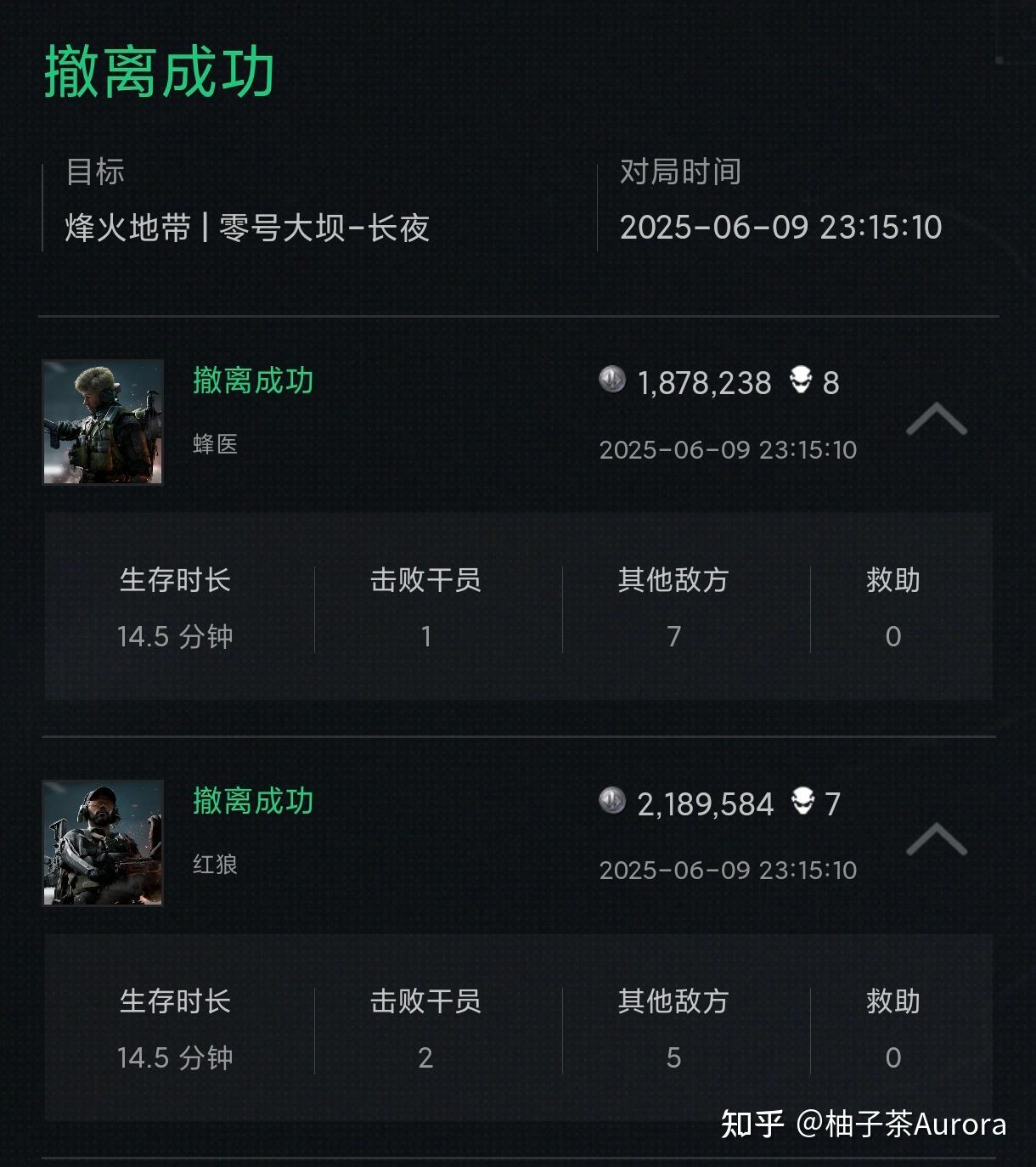Select the 撤离成功 status label for 蜂医
Viewport: 1036px width, 1167px height.
(x=251, y=382)
